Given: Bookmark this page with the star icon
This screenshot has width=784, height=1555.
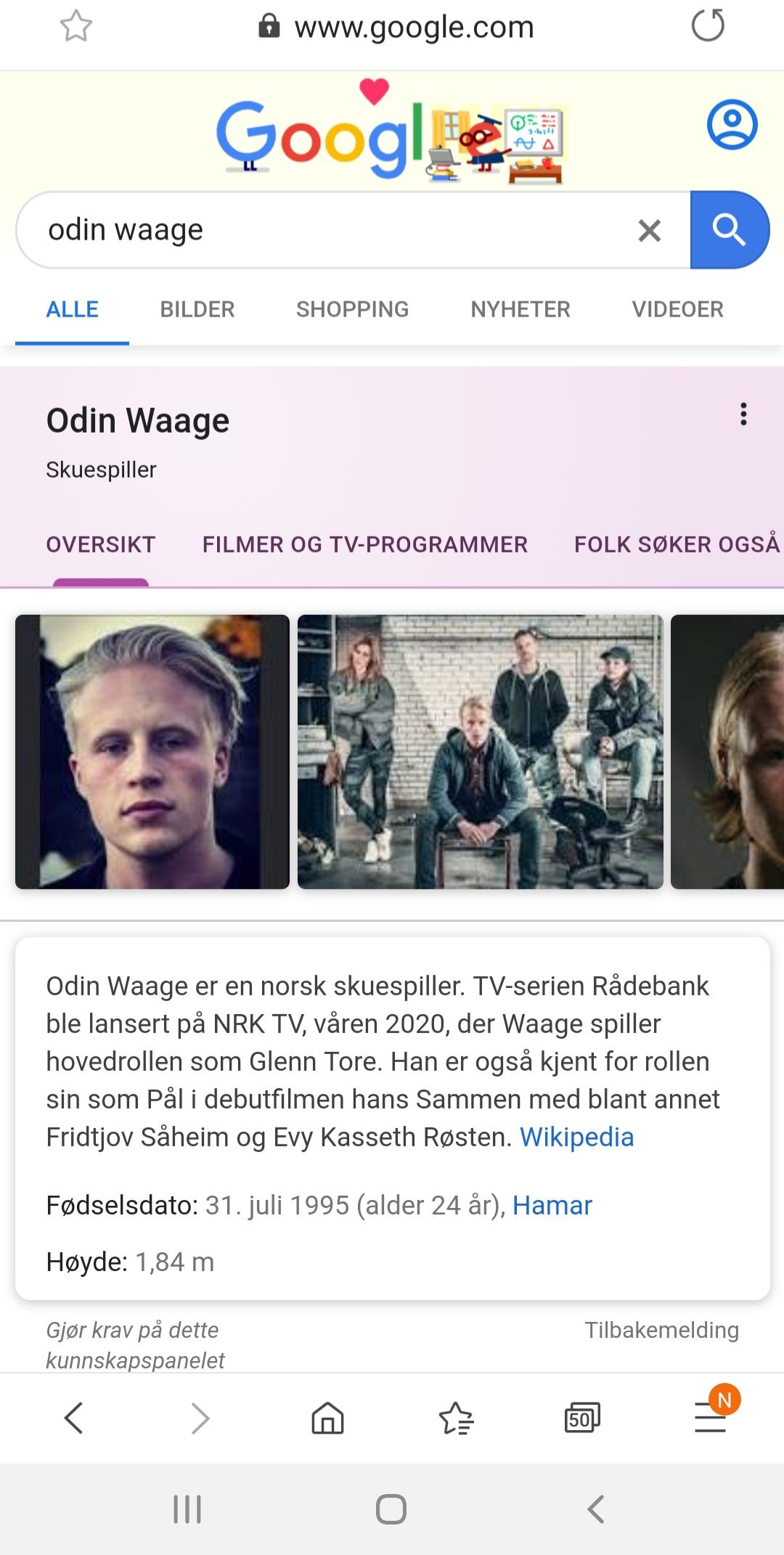Looking at the screenshot, I should pos(75,27).
